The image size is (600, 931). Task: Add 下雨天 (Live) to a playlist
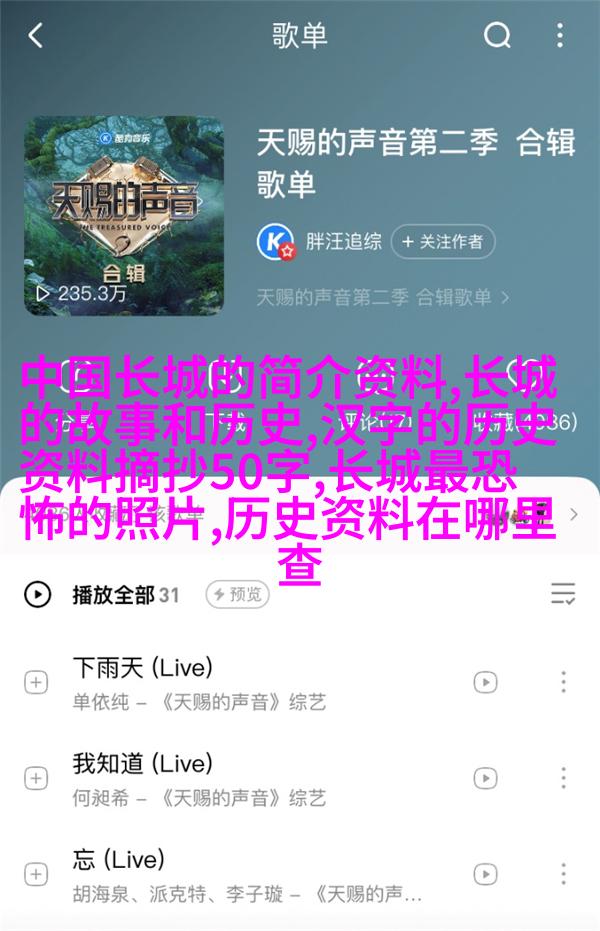(x=36, y=682)
